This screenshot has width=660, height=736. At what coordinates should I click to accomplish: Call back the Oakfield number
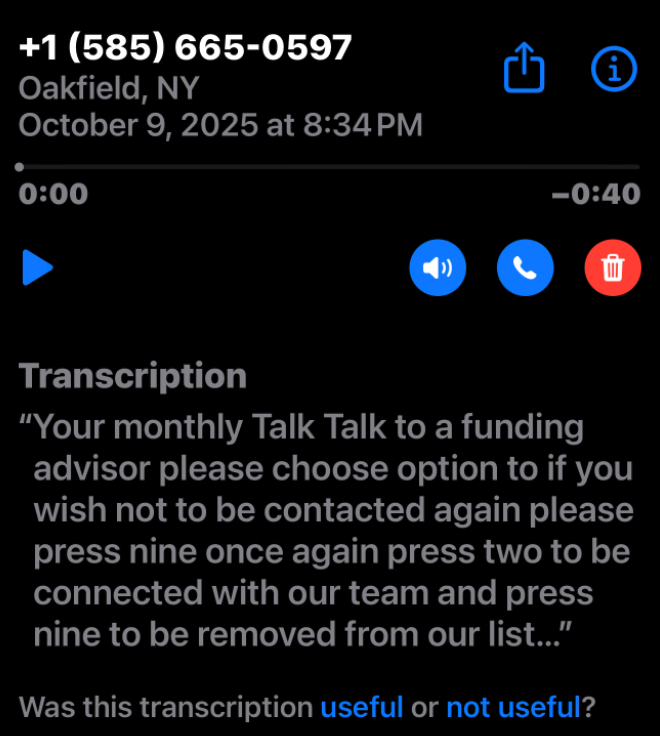pos(525,268)
